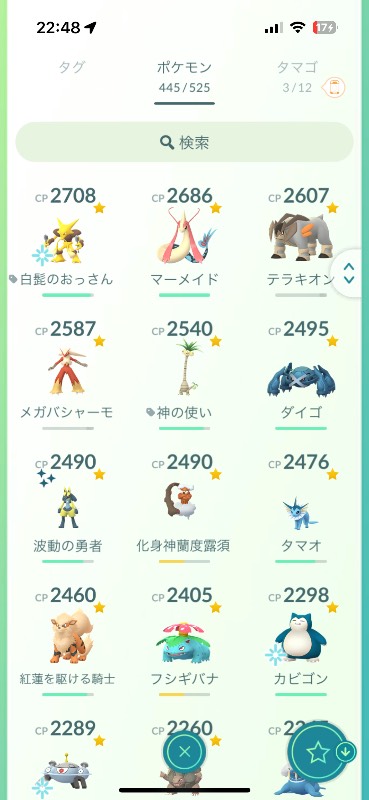The width and height of the screenshot is (369, 800).
Task: Close the Pokémon list with X button
Action: (185, 751)
